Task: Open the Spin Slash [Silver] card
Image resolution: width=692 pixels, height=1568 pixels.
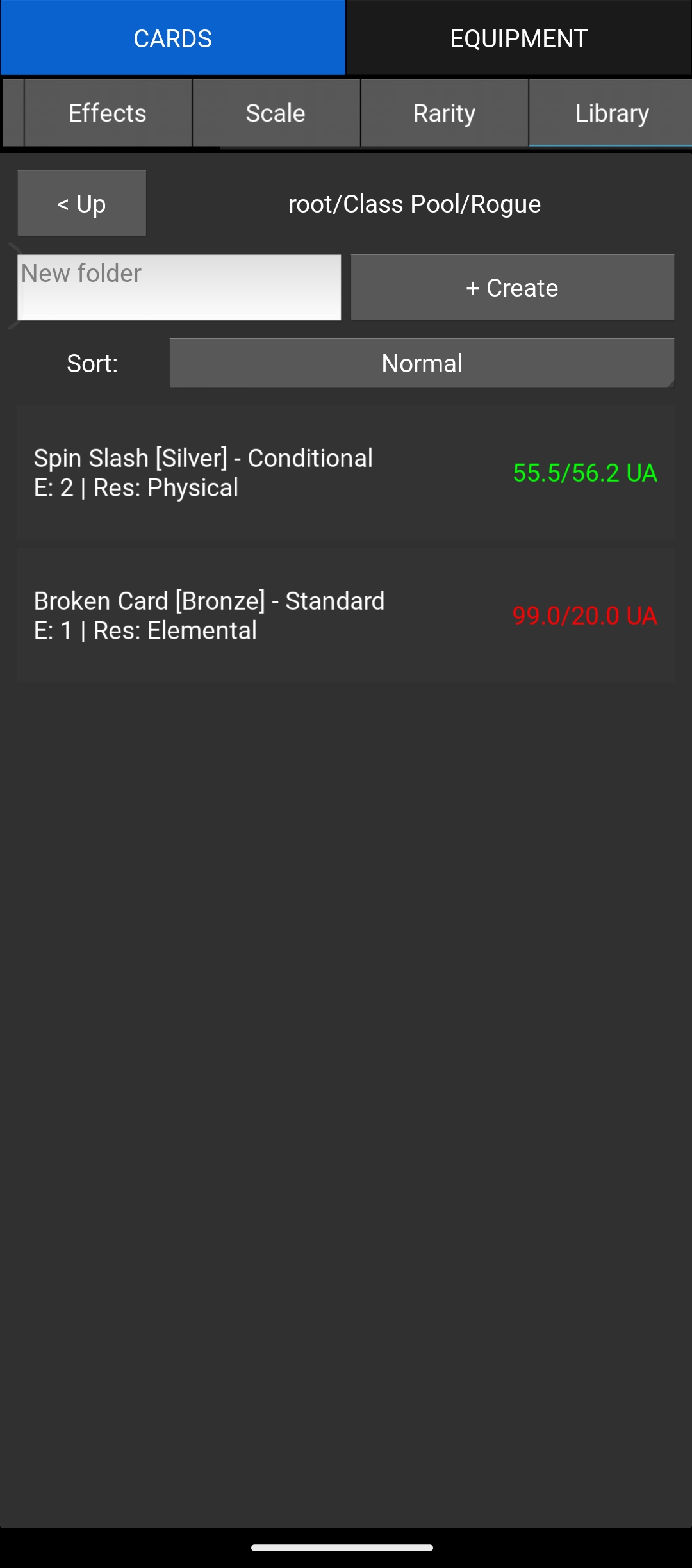Action: (345, 473)
